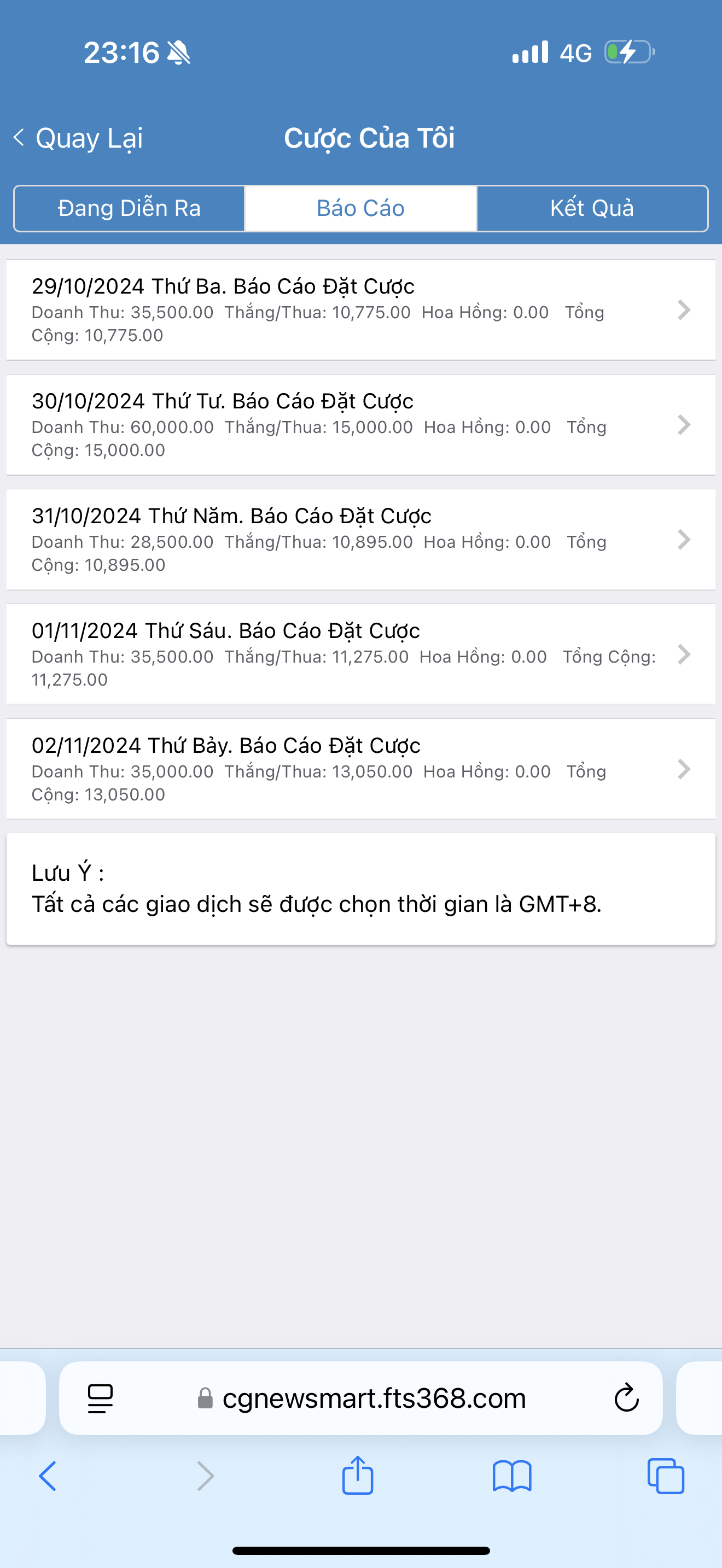The image size is (722, 1568).
Task: View the 31/10/2024 Thứ Năm betting report
Action: 360,539
